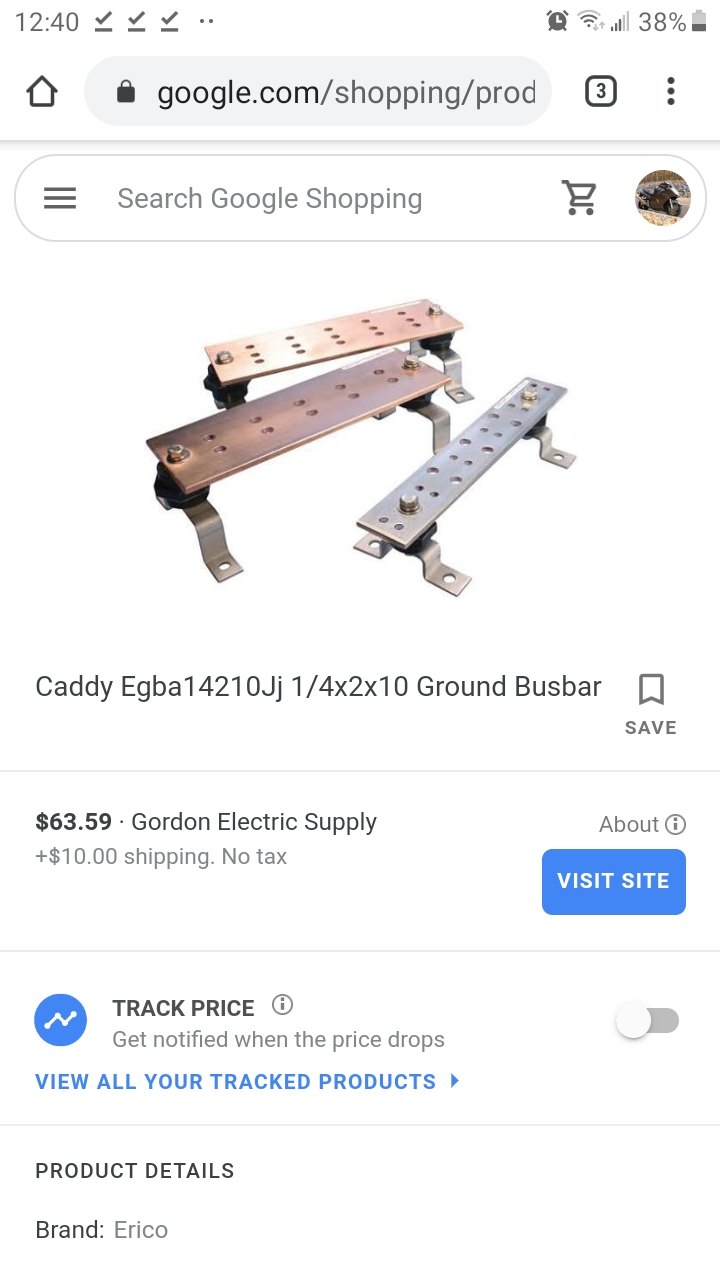Open the tab switcher showing 3 tabs
This screenshot has height=1280, width=720.
pyautogui.click(x=600, y=92)
